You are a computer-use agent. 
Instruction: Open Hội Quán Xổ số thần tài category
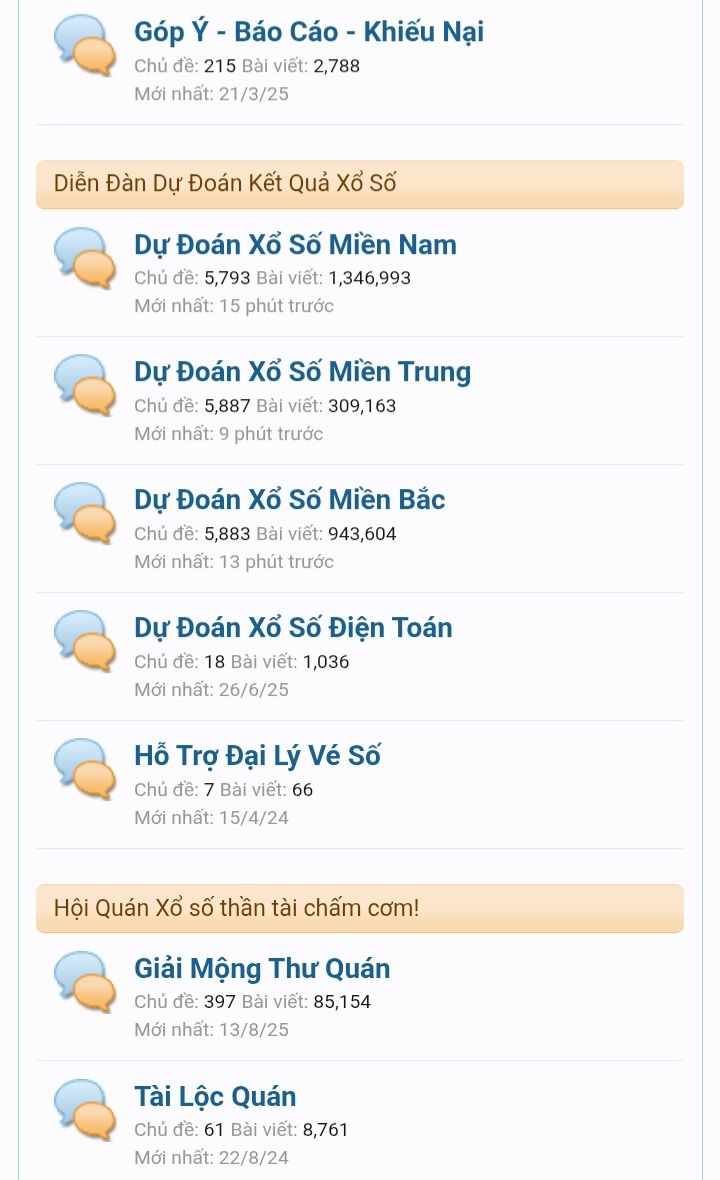(x=236, y=908)
